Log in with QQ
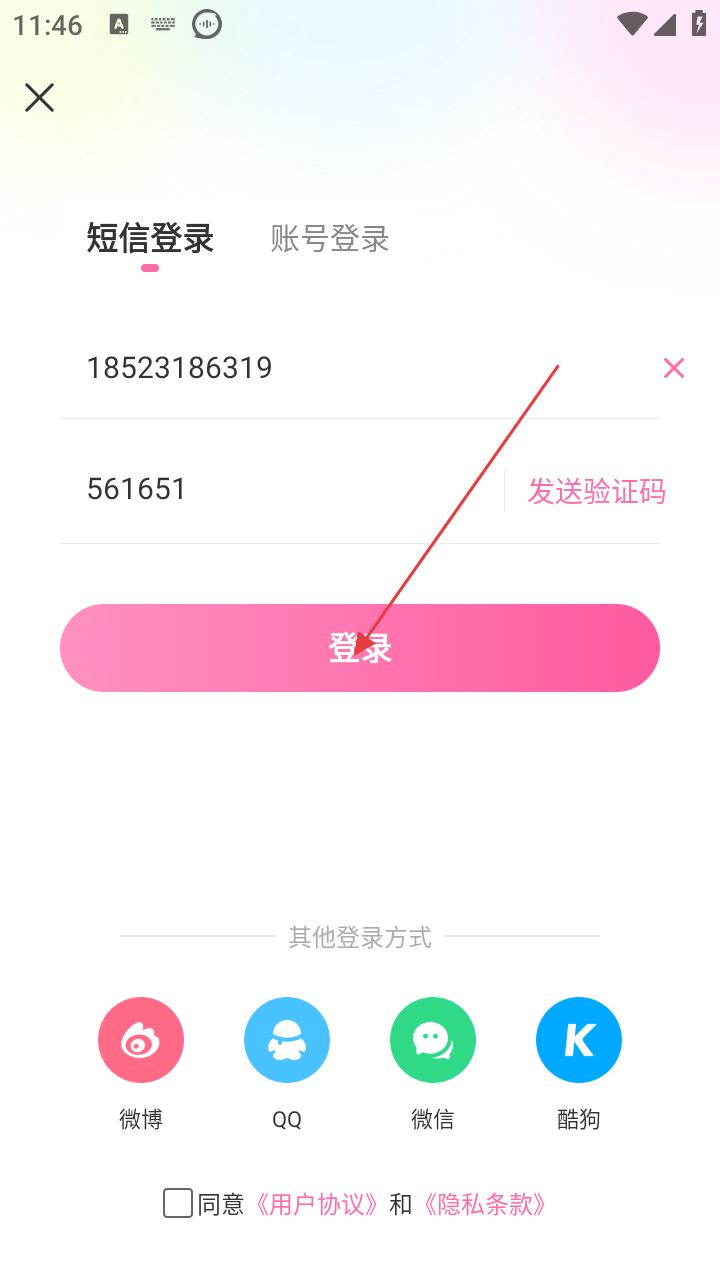Screen dimensions: 720x1280 click(x=287, y=1040)
